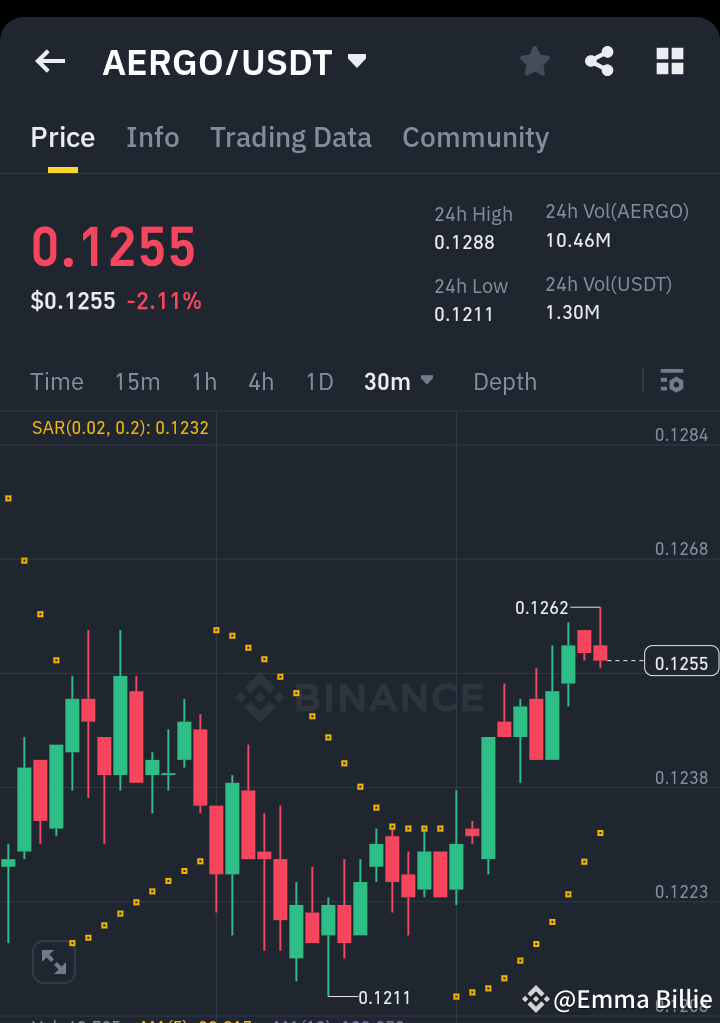Favorite the AERGO/USDT pair via star icon
This screenshot has height=1023, width=720.
[x=534, y=61]
